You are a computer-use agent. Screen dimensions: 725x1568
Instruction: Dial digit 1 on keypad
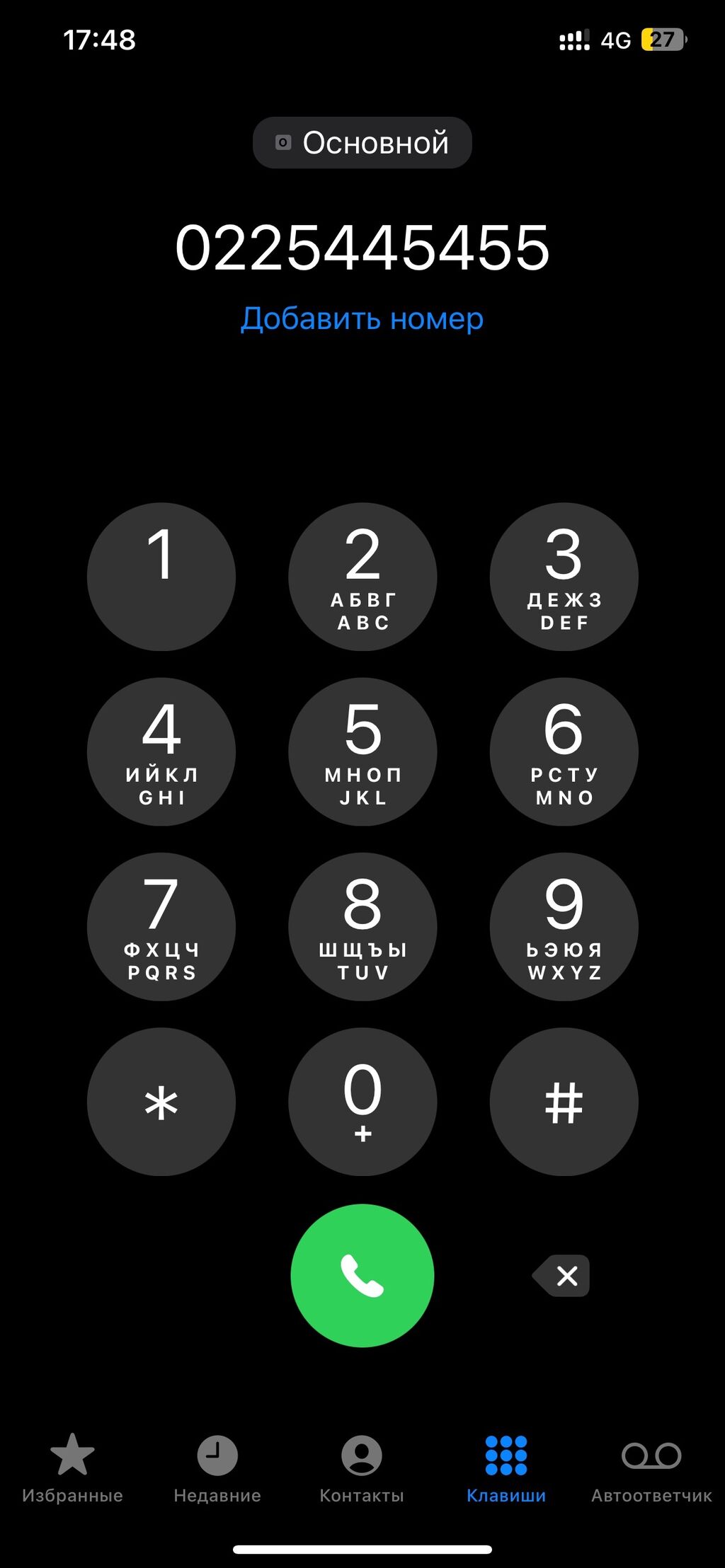click(161, 577)
